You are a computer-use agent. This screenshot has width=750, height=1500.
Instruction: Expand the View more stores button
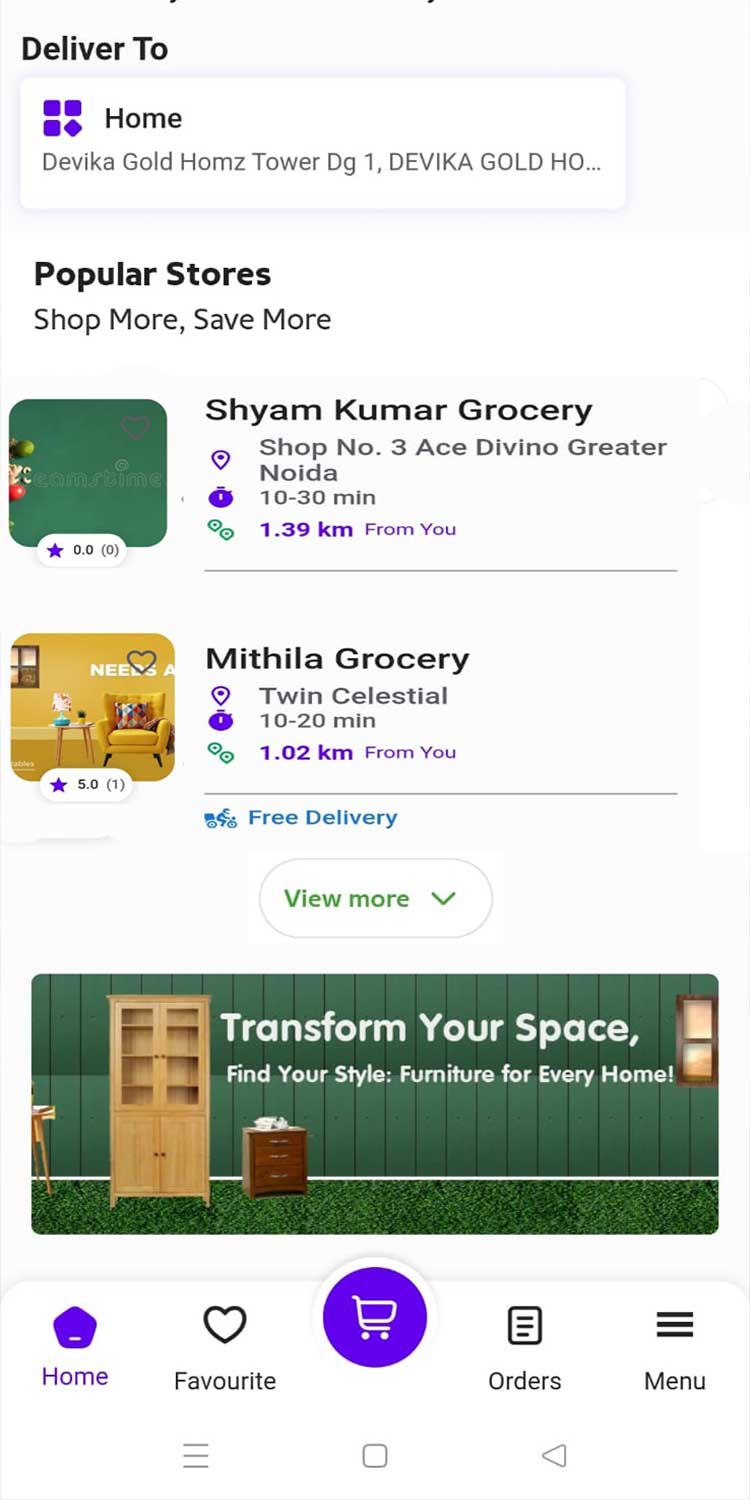coord(375,898)
